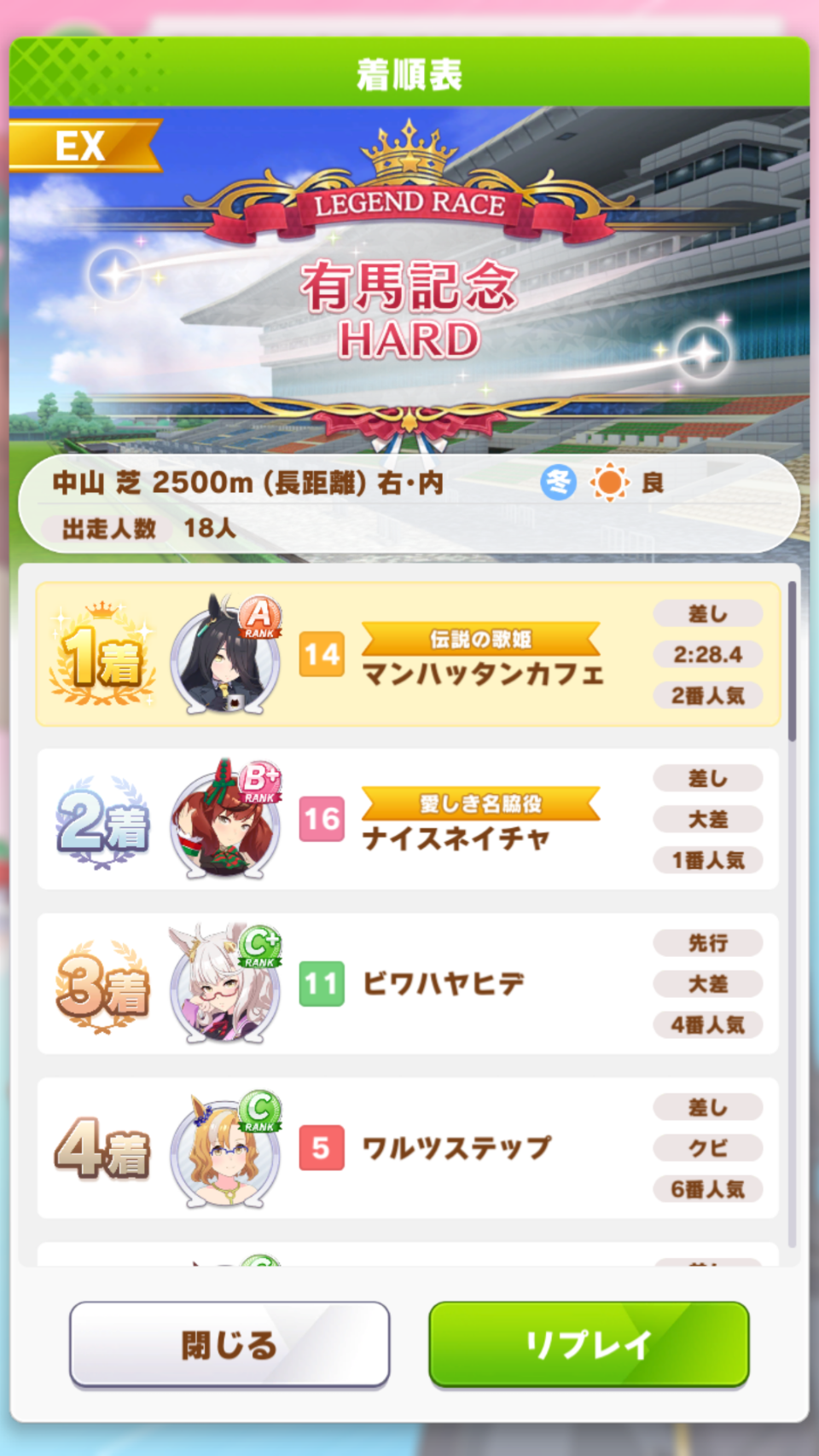Tap the 閉じる close button
Screen dimensions: 819x1456
[229, 1344]
